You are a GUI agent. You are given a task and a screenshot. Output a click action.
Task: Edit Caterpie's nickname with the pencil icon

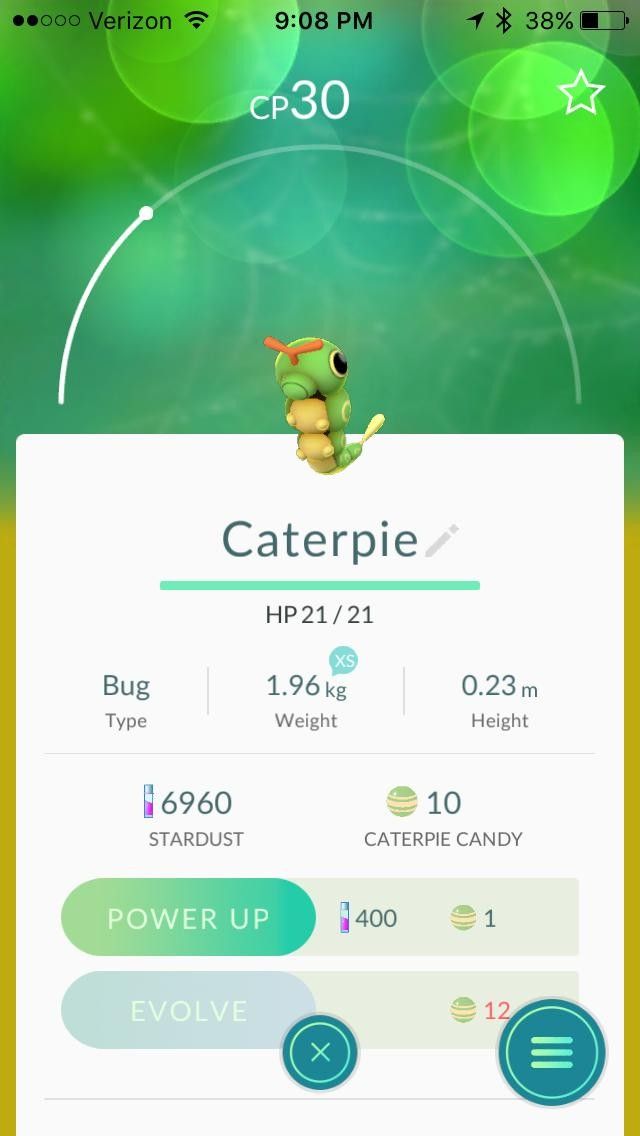click(x=441, y=540)
